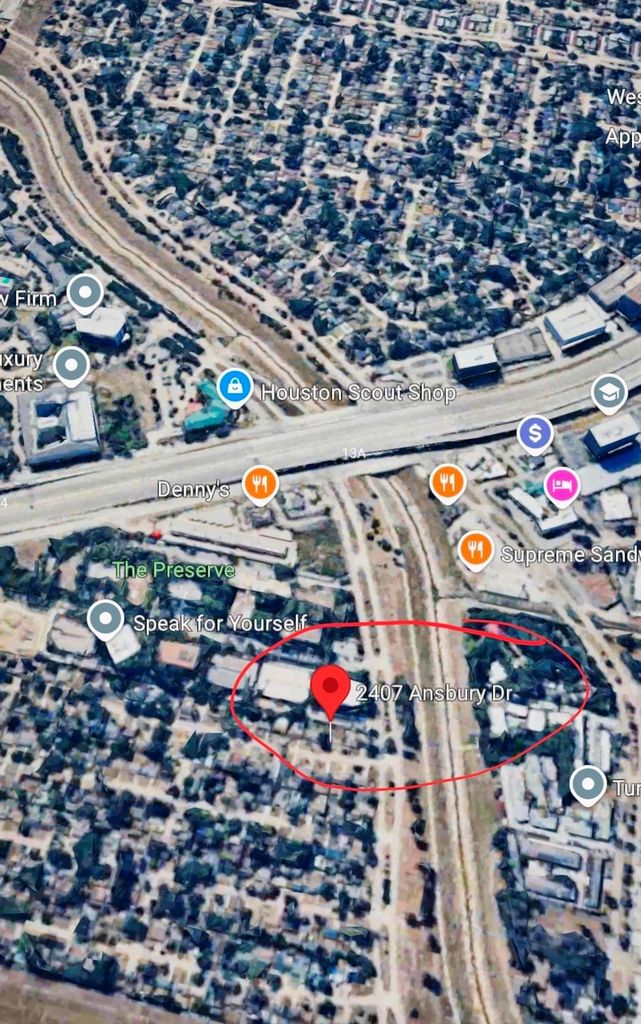This screenshot has width=641, height=1024.
Task: Open the graduation cap school marker
Action: pos(609,392)
